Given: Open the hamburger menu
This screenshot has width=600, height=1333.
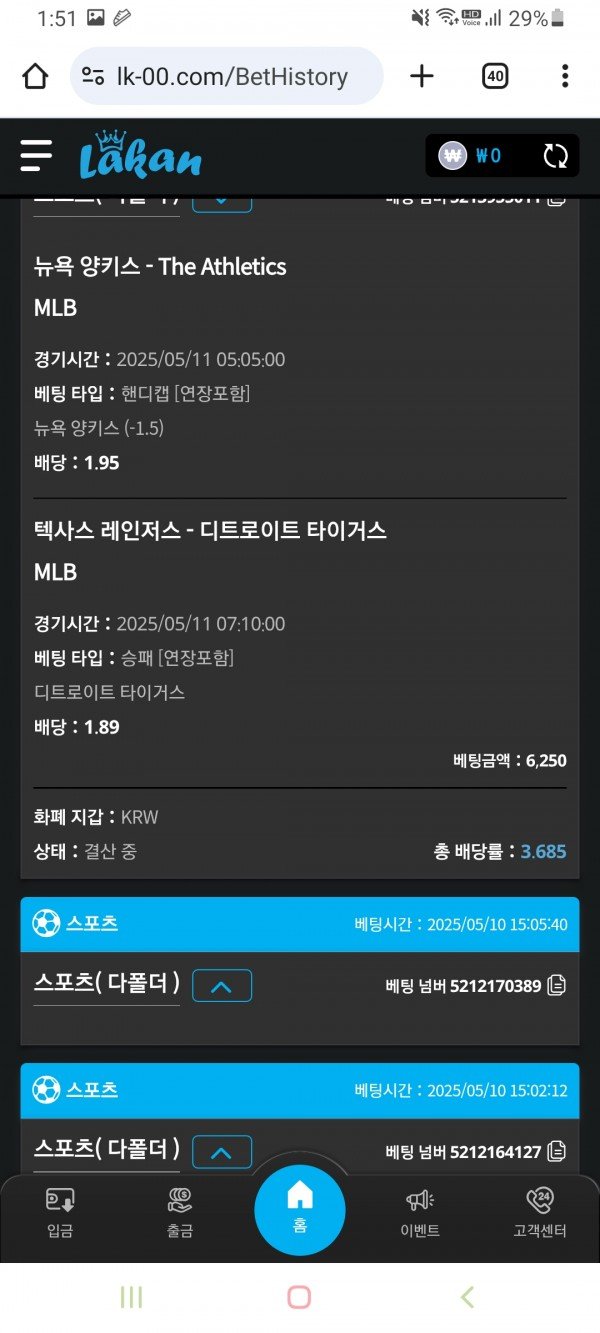Looking at the screenshot, I should tap(36, 156).
